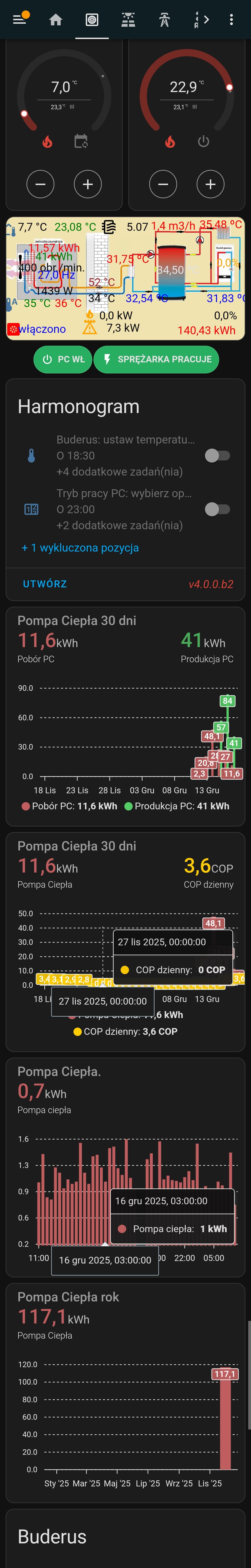Select heat mode flame on the 7,0 °C thermostat

pyautogui.click(x=47, y=142)
